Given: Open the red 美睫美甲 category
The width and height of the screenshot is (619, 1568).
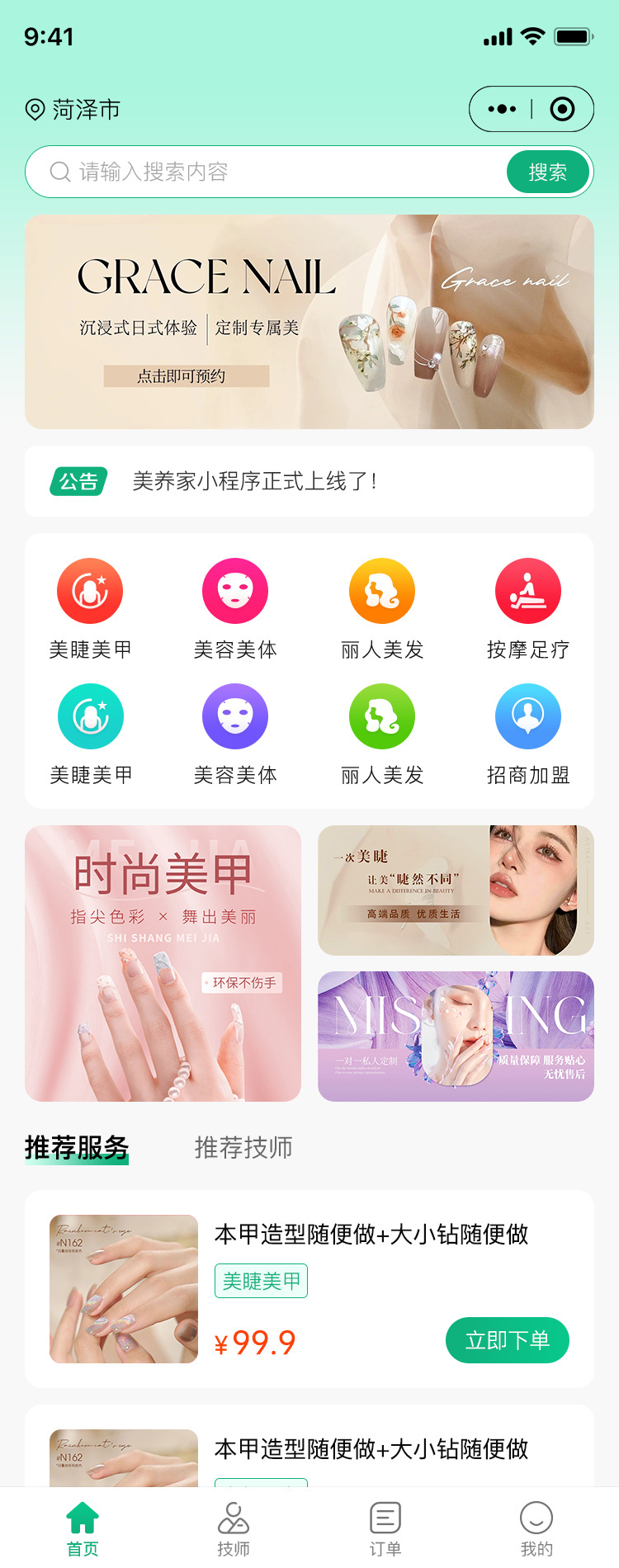Looking at the screenshot, I should tap(90, 592).
